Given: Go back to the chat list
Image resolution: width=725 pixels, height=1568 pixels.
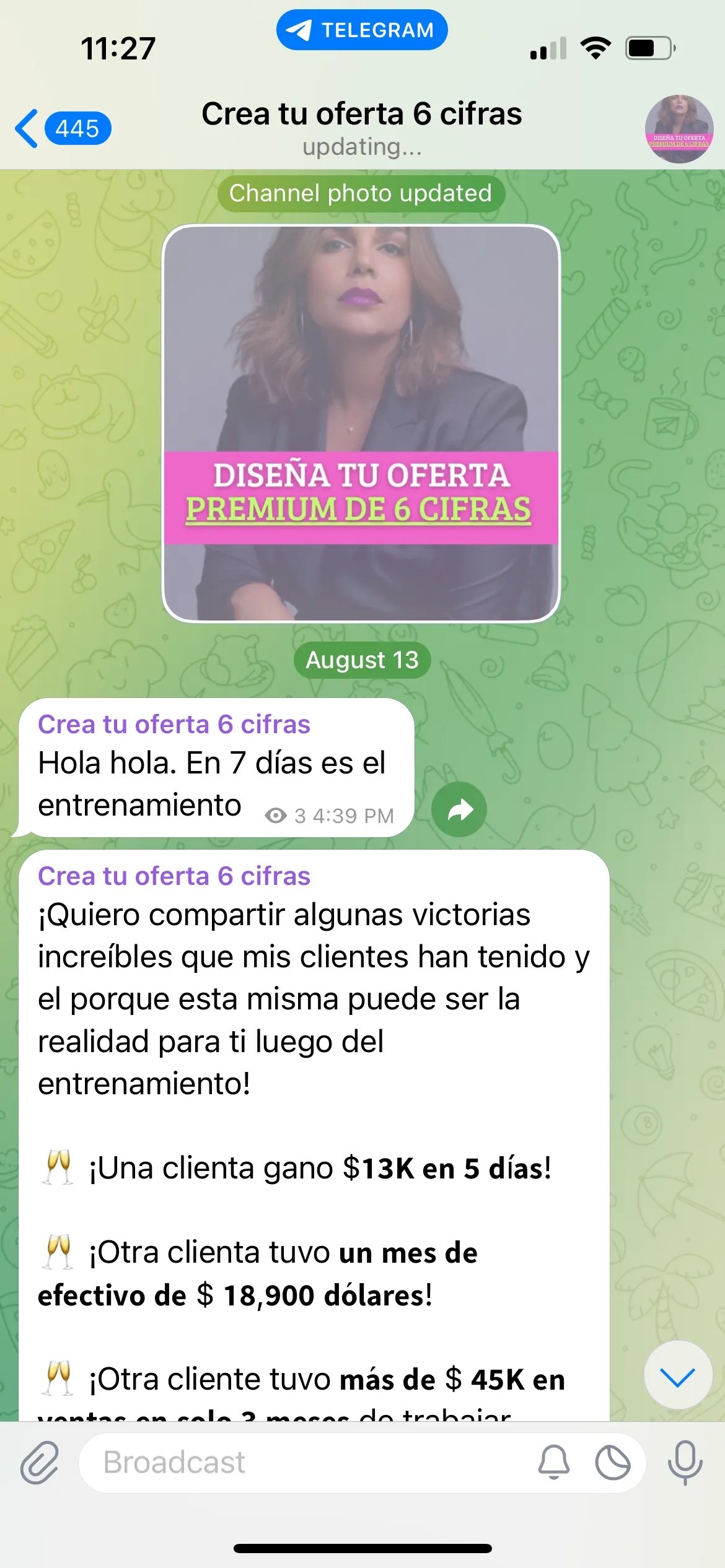Looking at the screenshot, I should point(61,129).
